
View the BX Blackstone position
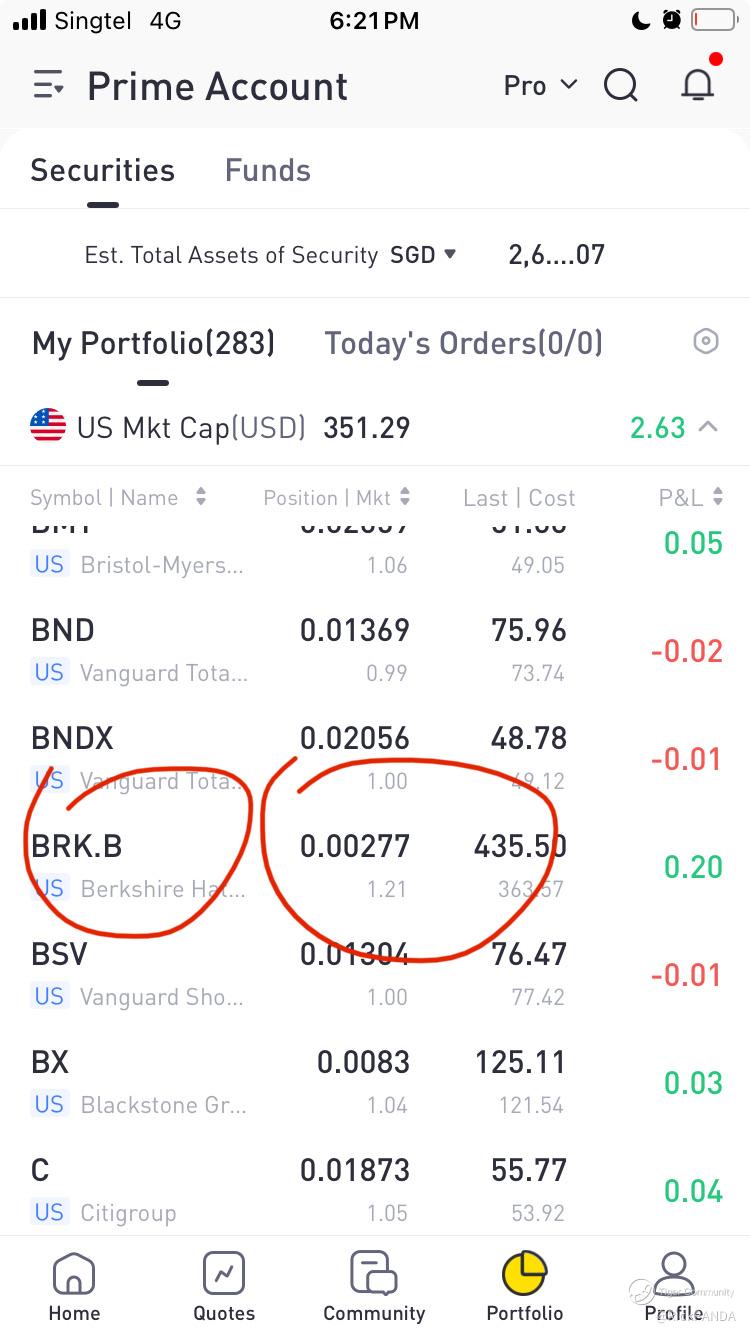(x=375, y=1082)
